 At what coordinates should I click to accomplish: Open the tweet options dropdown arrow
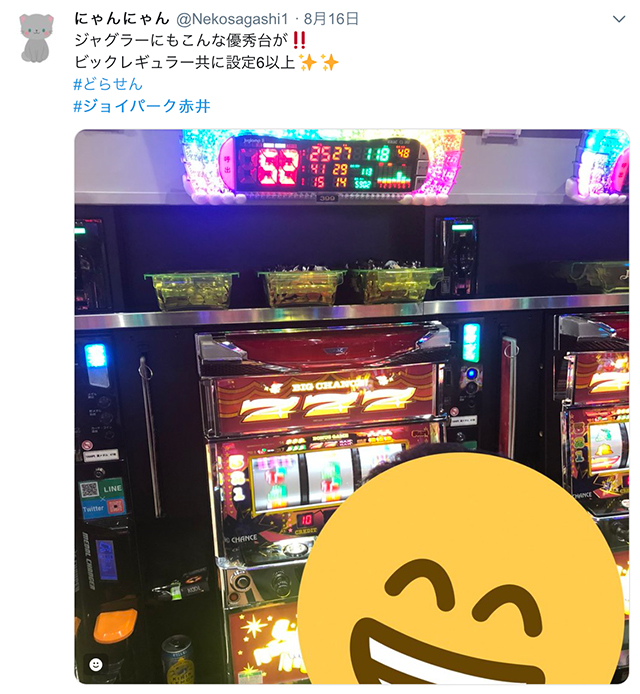tap(619, 19)
